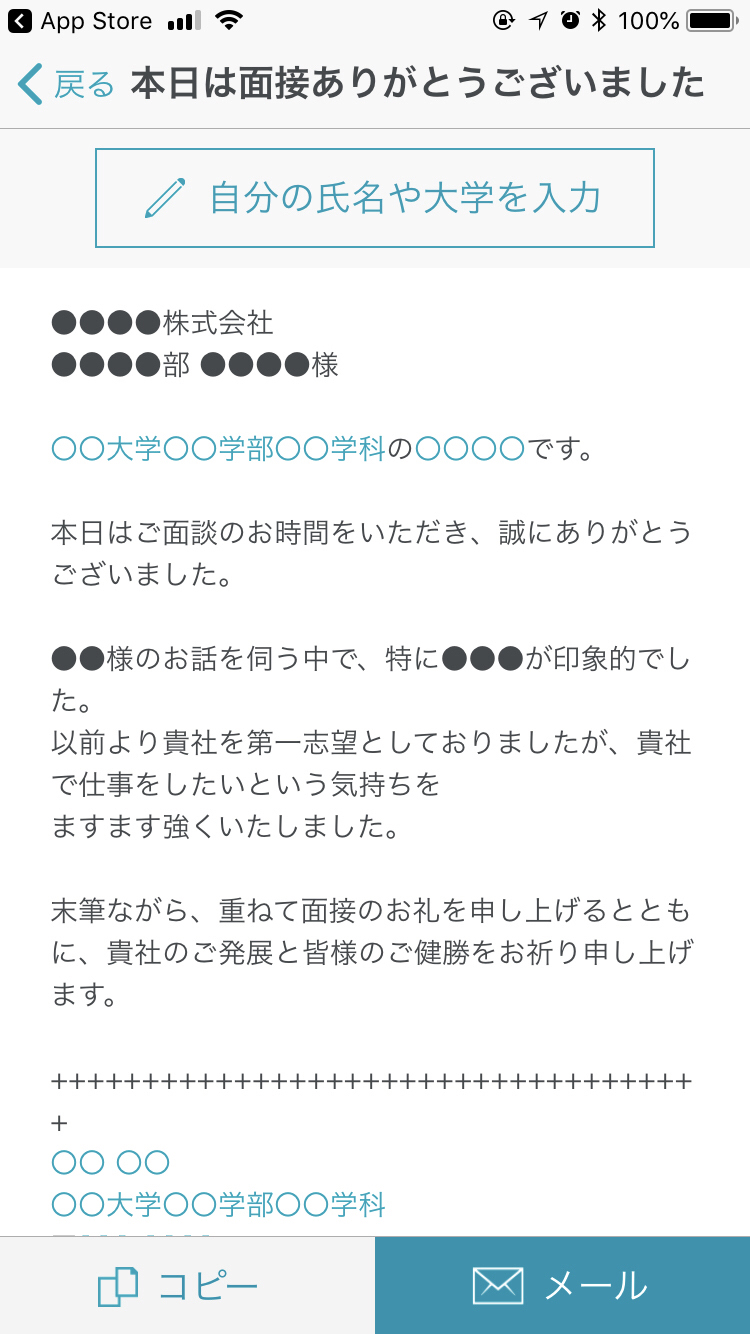
Task: Copy the email template with コピー
Action: coord(187,1286)
